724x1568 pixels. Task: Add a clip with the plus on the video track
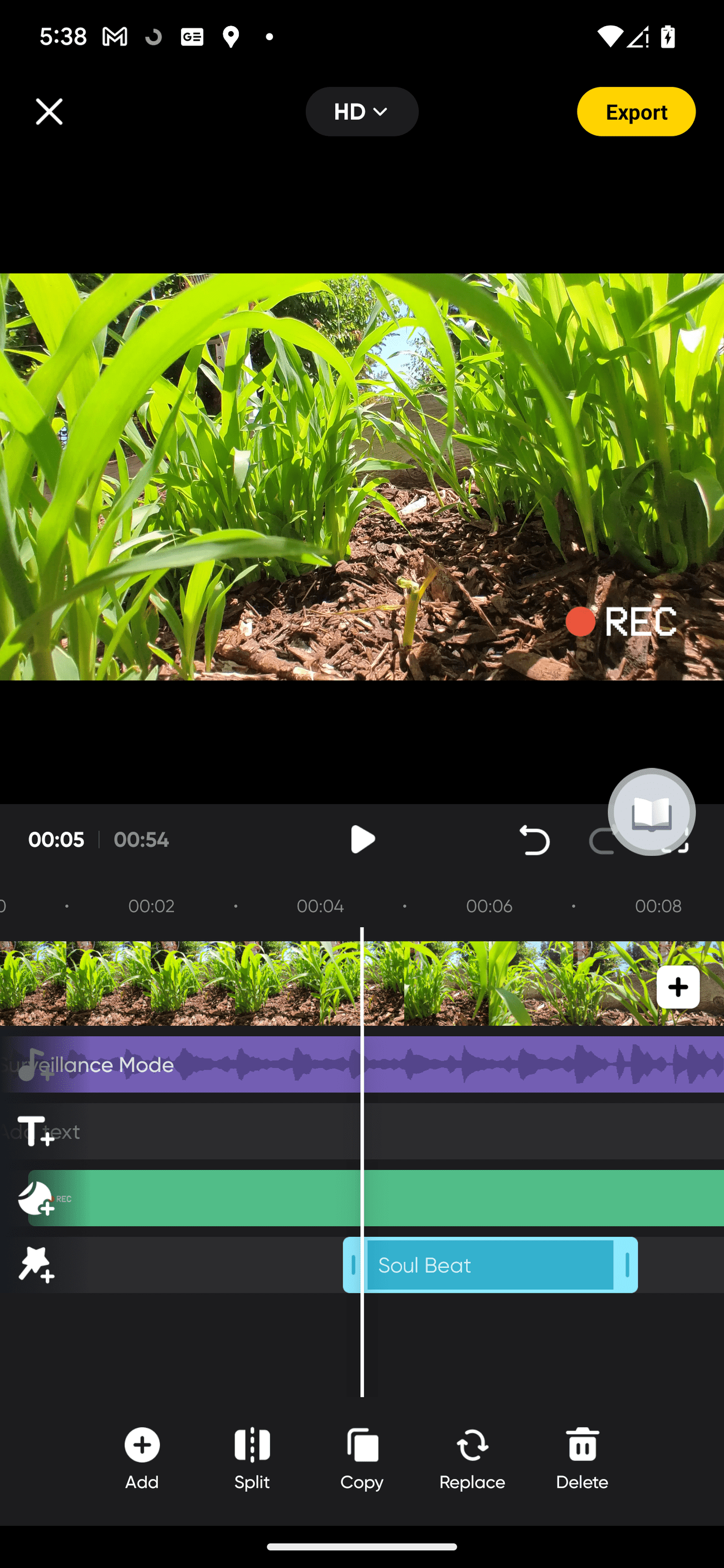pyautogui.click(x=677, y=987)
